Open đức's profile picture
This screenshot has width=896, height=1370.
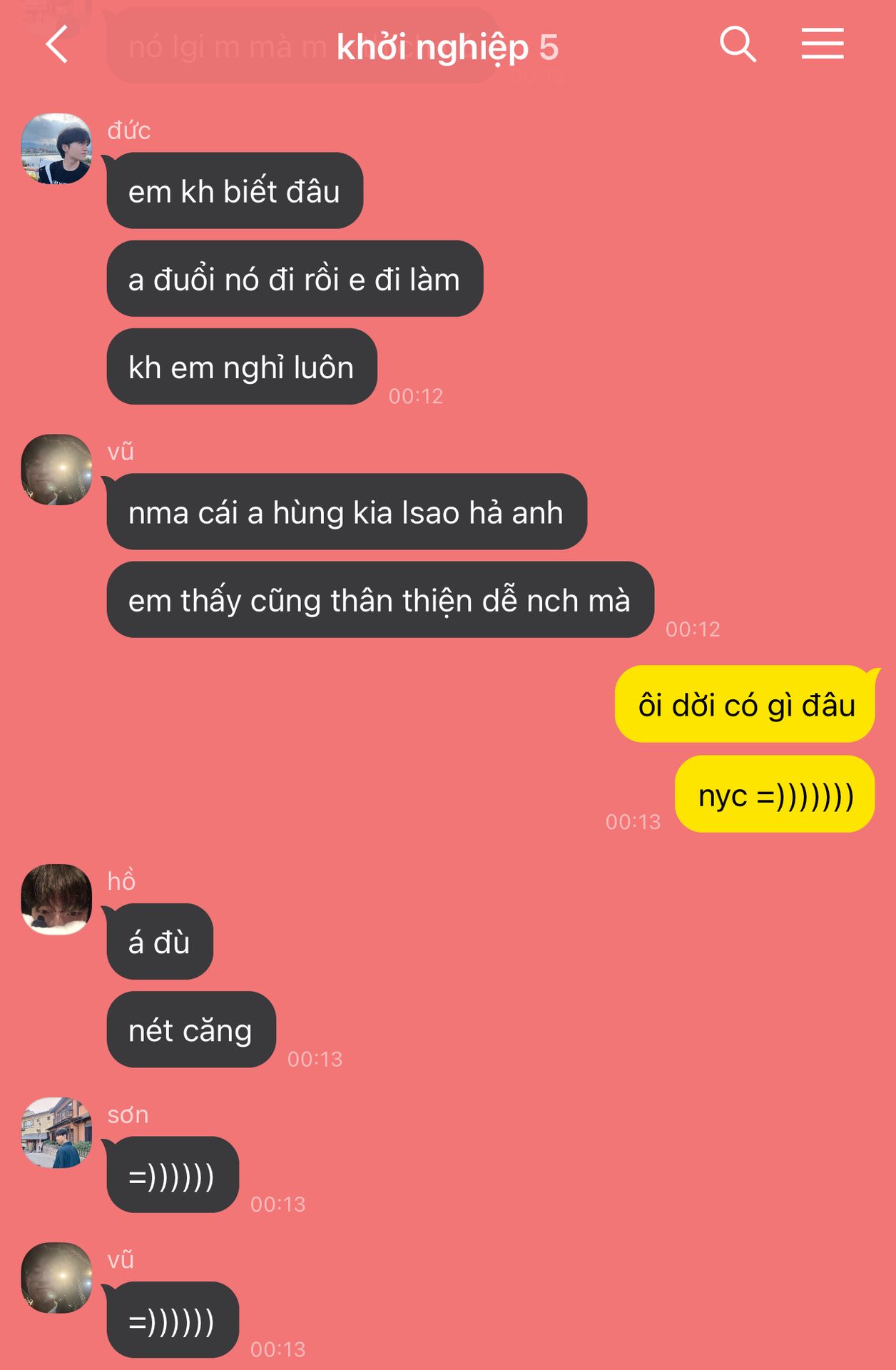[x=57, y=148]
